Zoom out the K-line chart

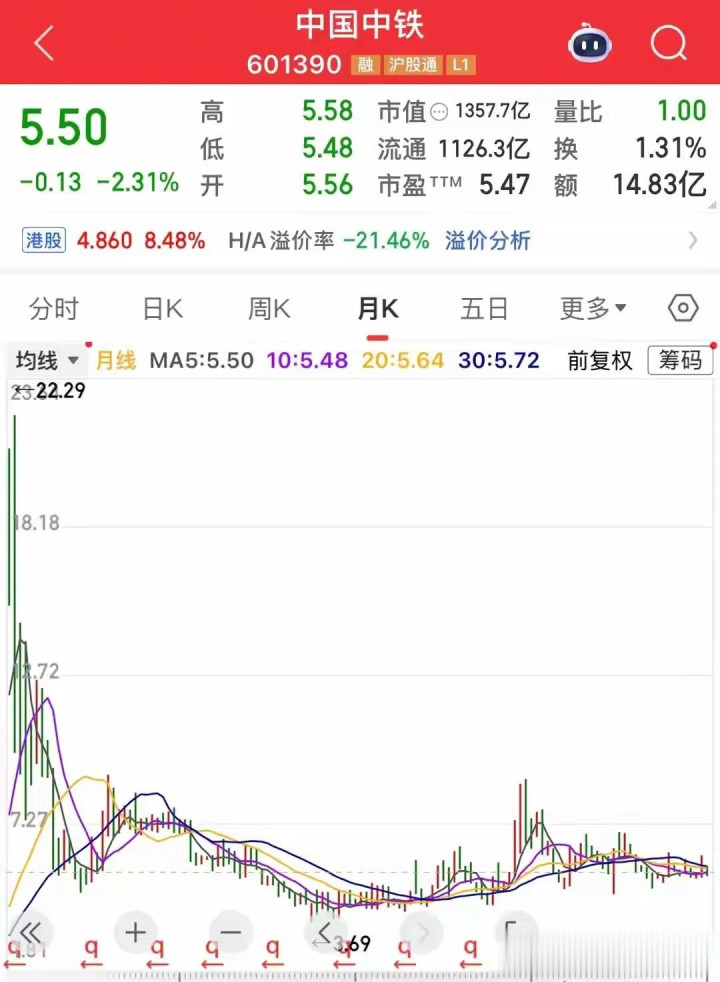[230, 933]
